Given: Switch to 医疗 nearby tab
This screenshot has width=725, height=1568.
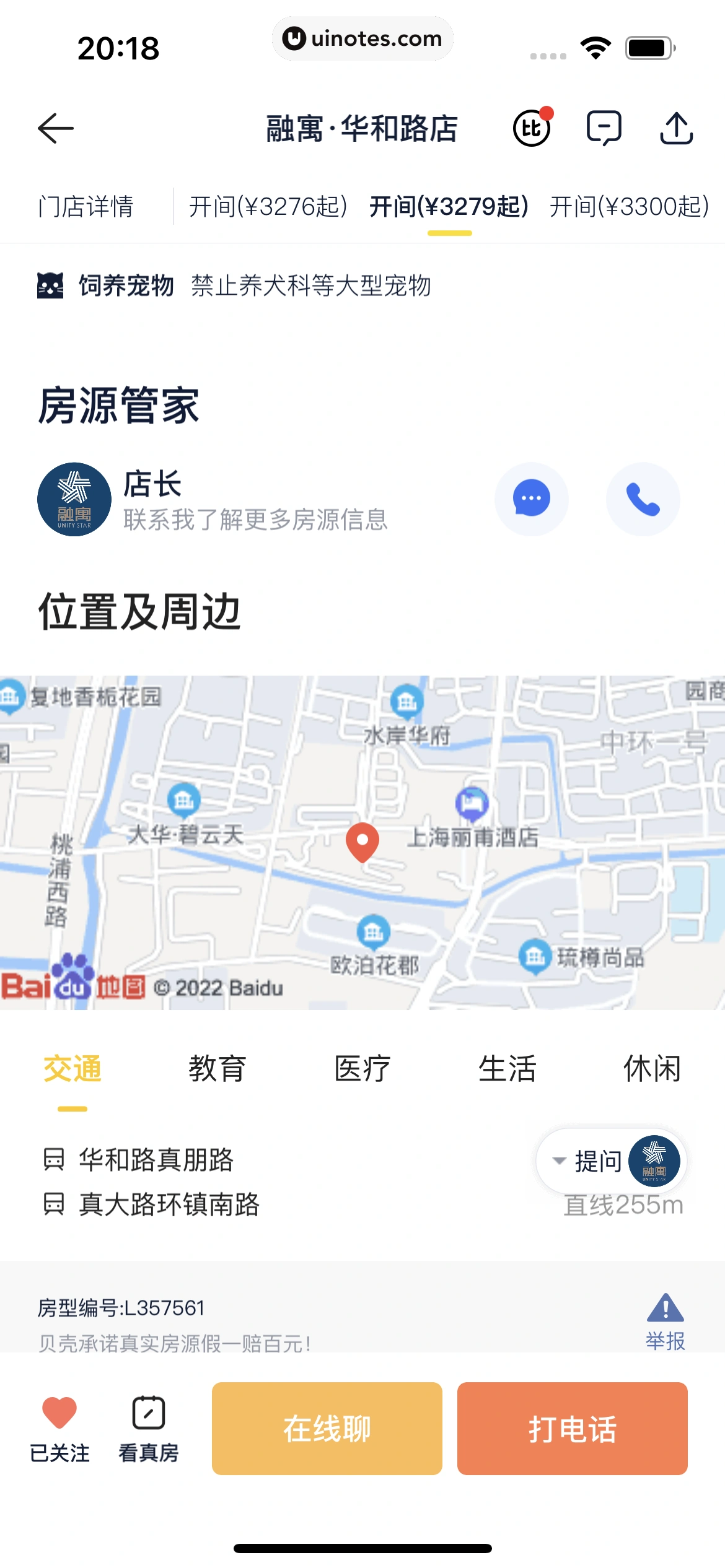Looking at the screenshot, I should coord(362,1069).
